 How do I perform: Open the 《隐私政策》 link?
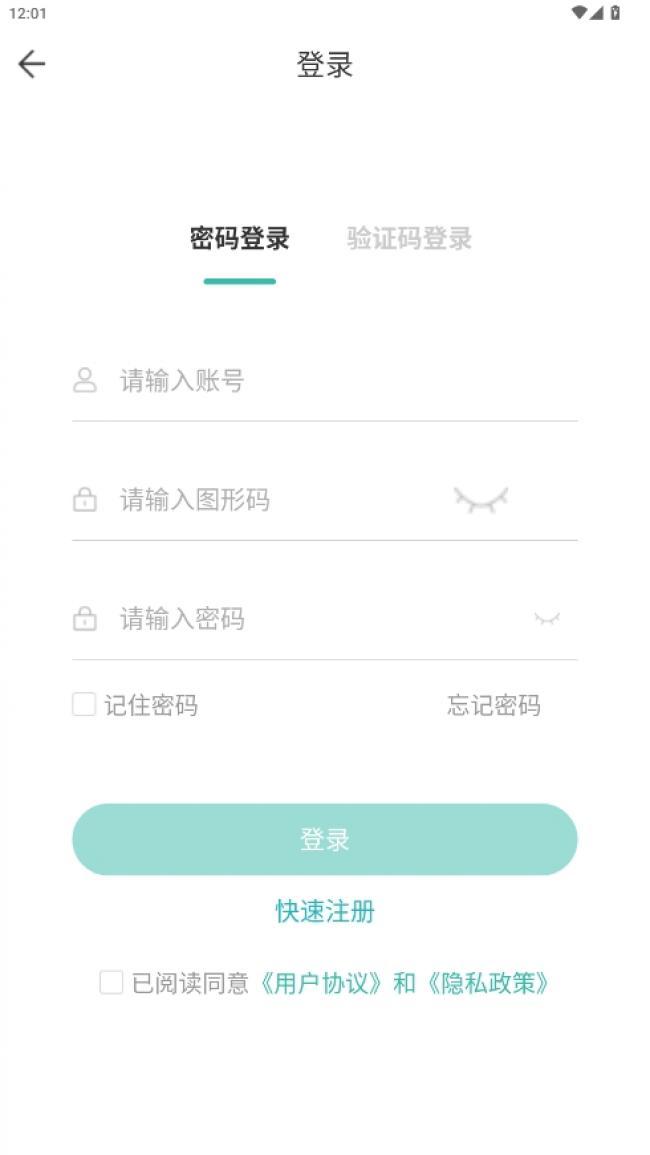[488, 983]
